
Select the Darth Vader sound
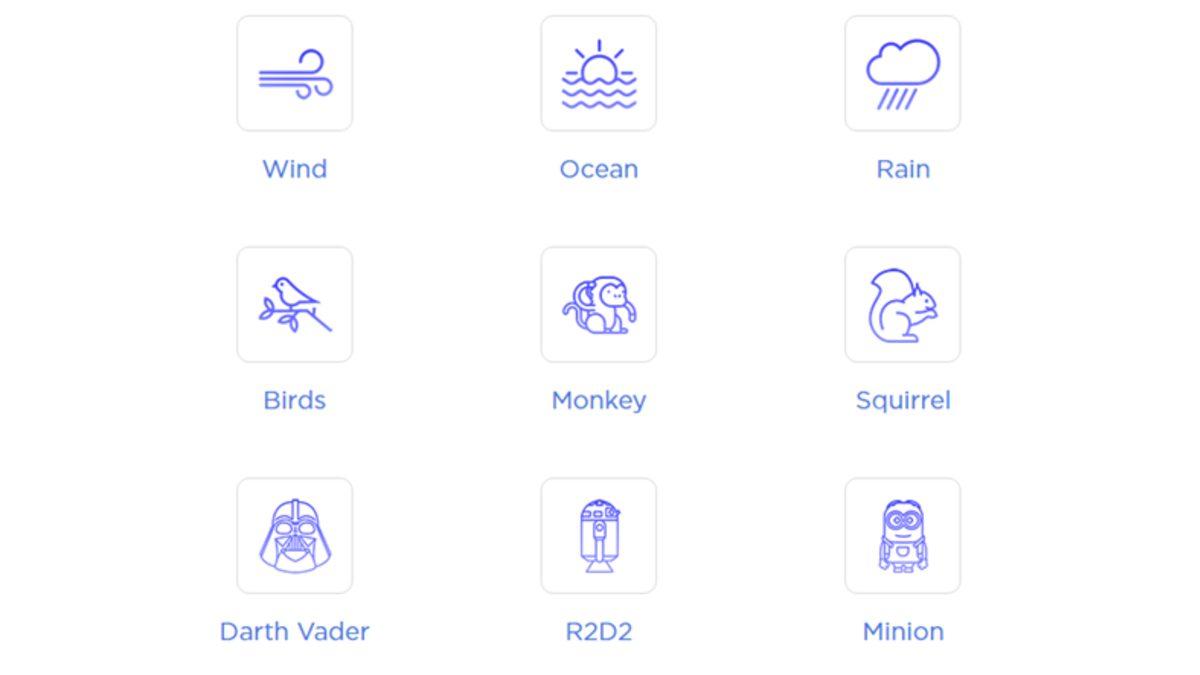[x=295, y=535]
